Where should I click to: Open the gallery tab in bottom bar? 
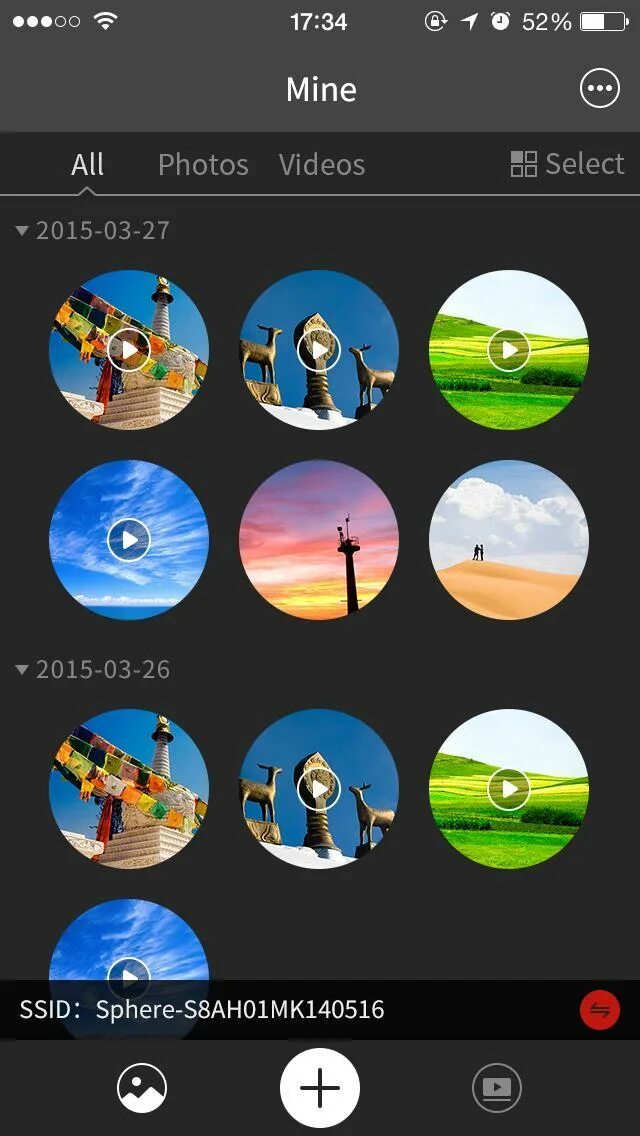(142, 1088)
